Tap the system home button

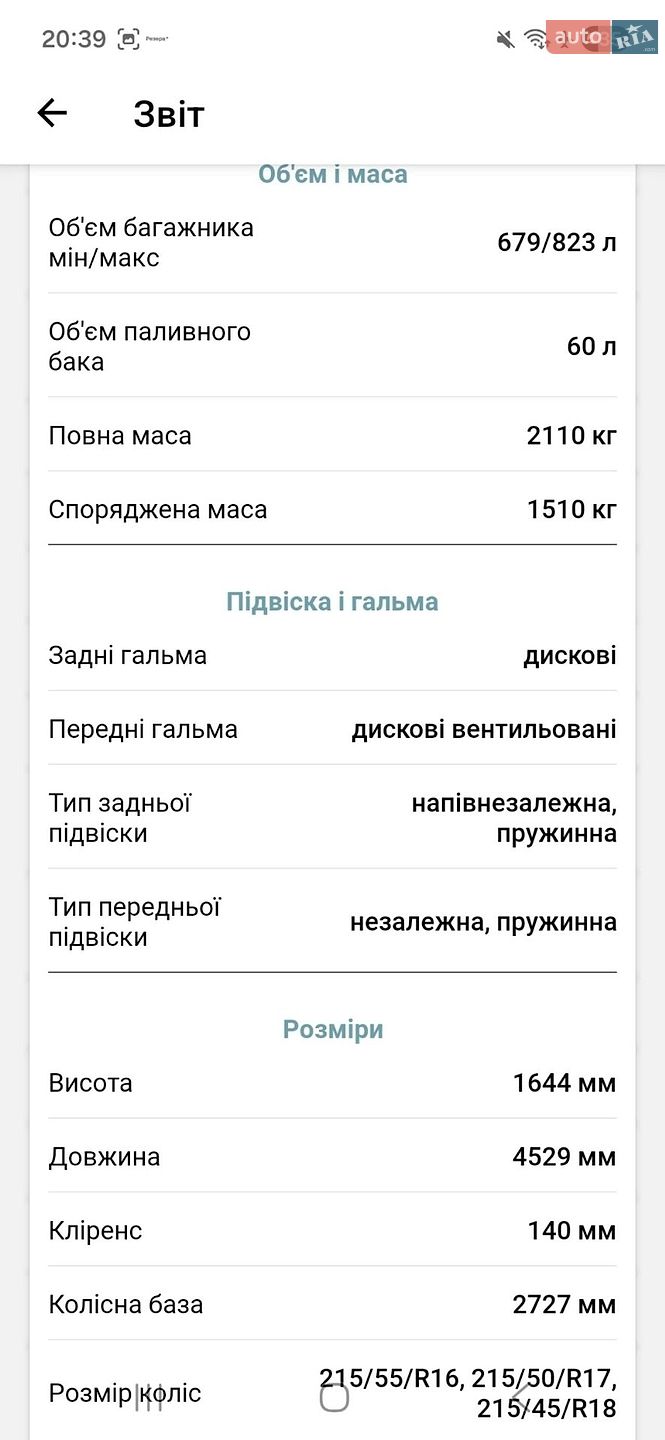(334, 1398)
